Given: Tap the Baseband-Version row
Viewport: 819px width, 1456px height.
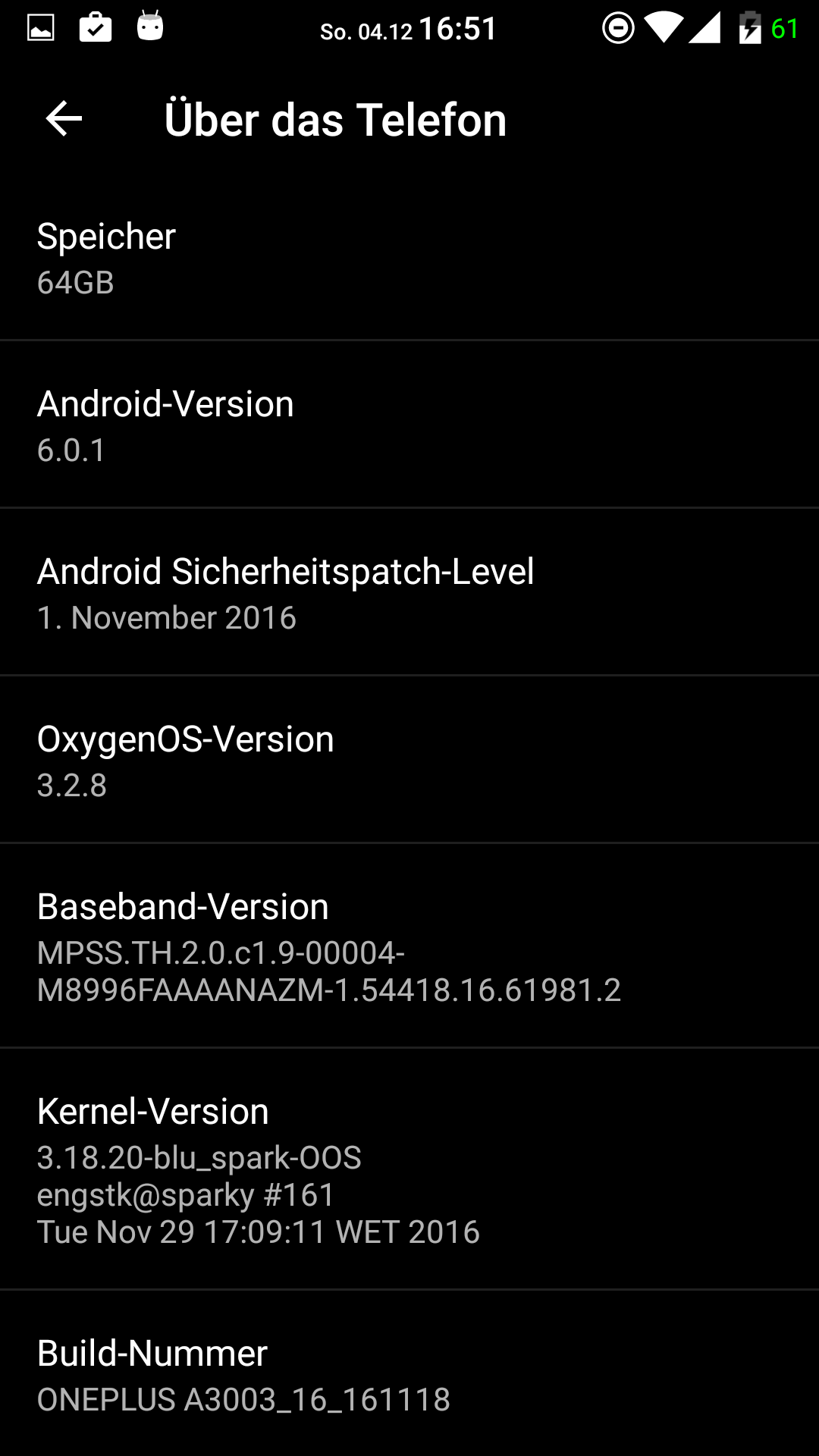Looking at the screenshot, I should 409,946.
